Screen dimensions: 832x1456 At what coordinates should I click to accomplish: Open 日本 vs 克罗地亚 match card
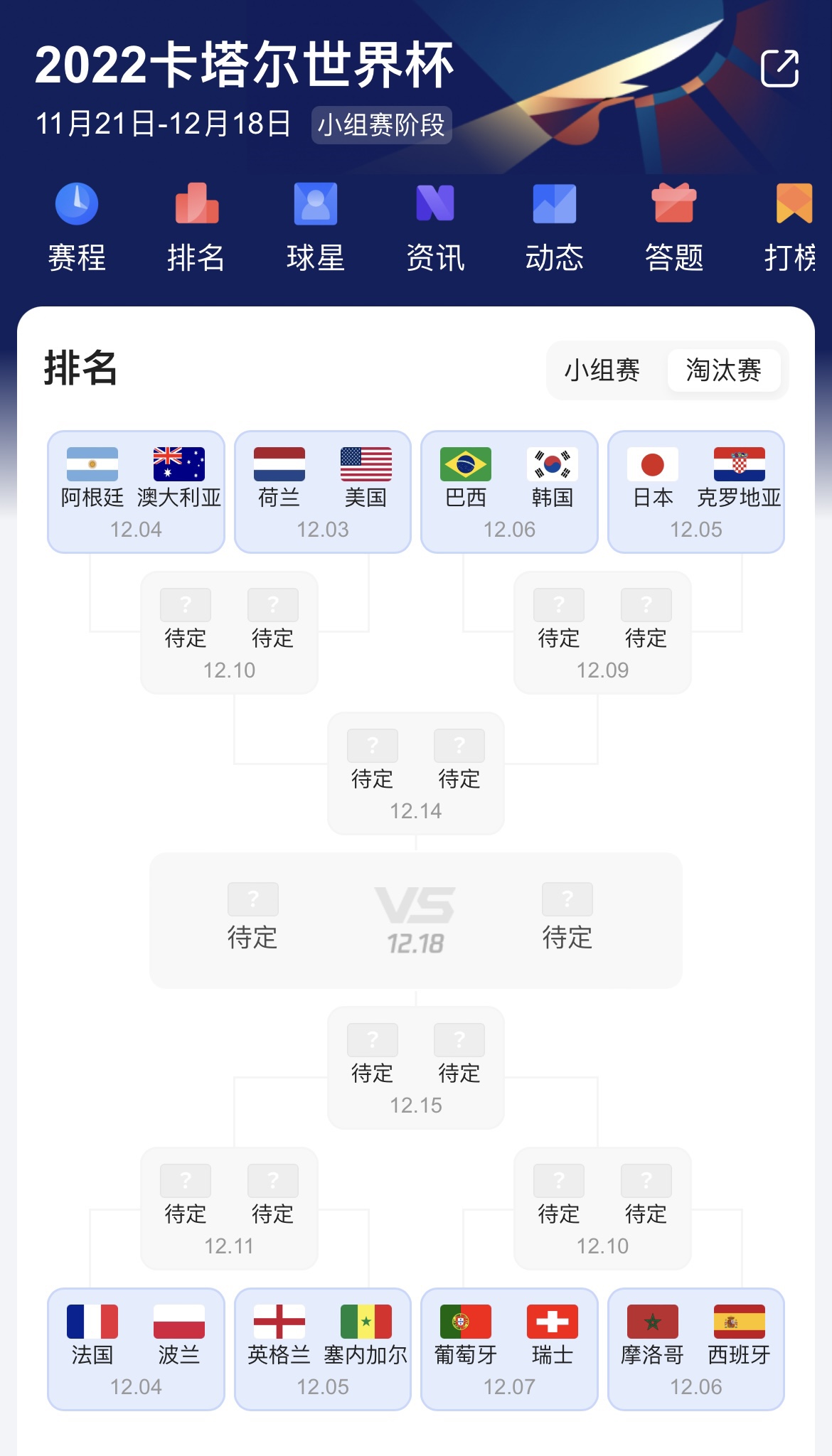click(696, 492)
